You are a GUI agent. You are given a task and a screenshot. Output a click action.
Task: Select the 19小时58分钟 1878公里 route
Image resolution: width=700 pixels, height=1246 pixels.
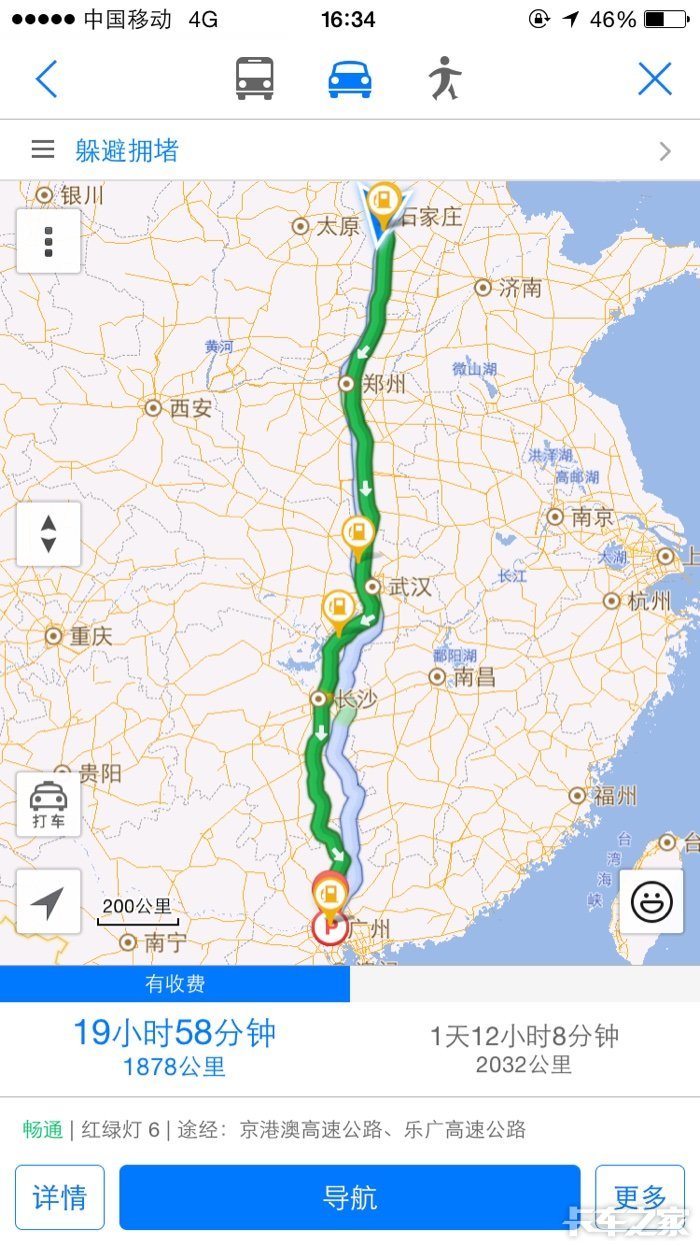pyautogui.click(x=175, y=1047)
